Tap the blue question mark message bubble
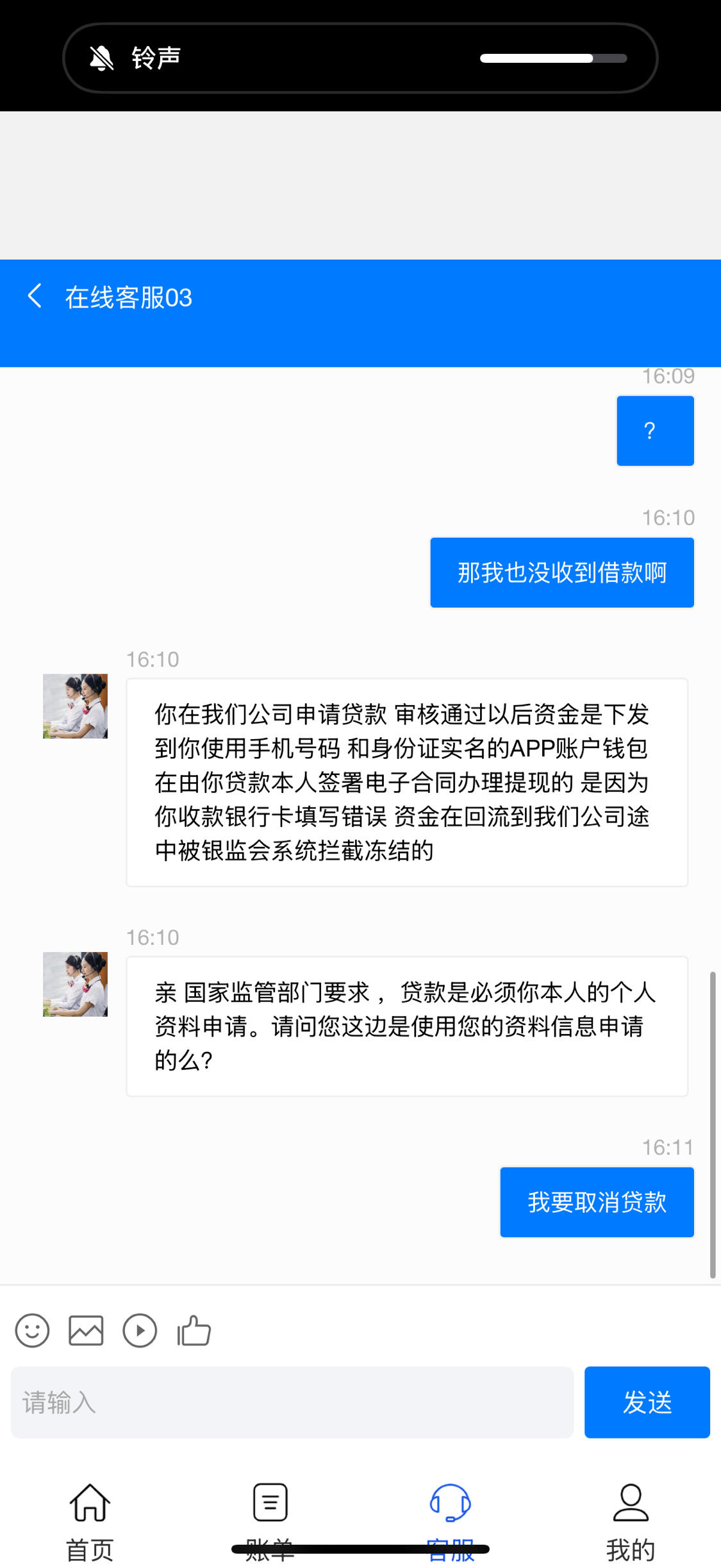 (x=654, y=430)
